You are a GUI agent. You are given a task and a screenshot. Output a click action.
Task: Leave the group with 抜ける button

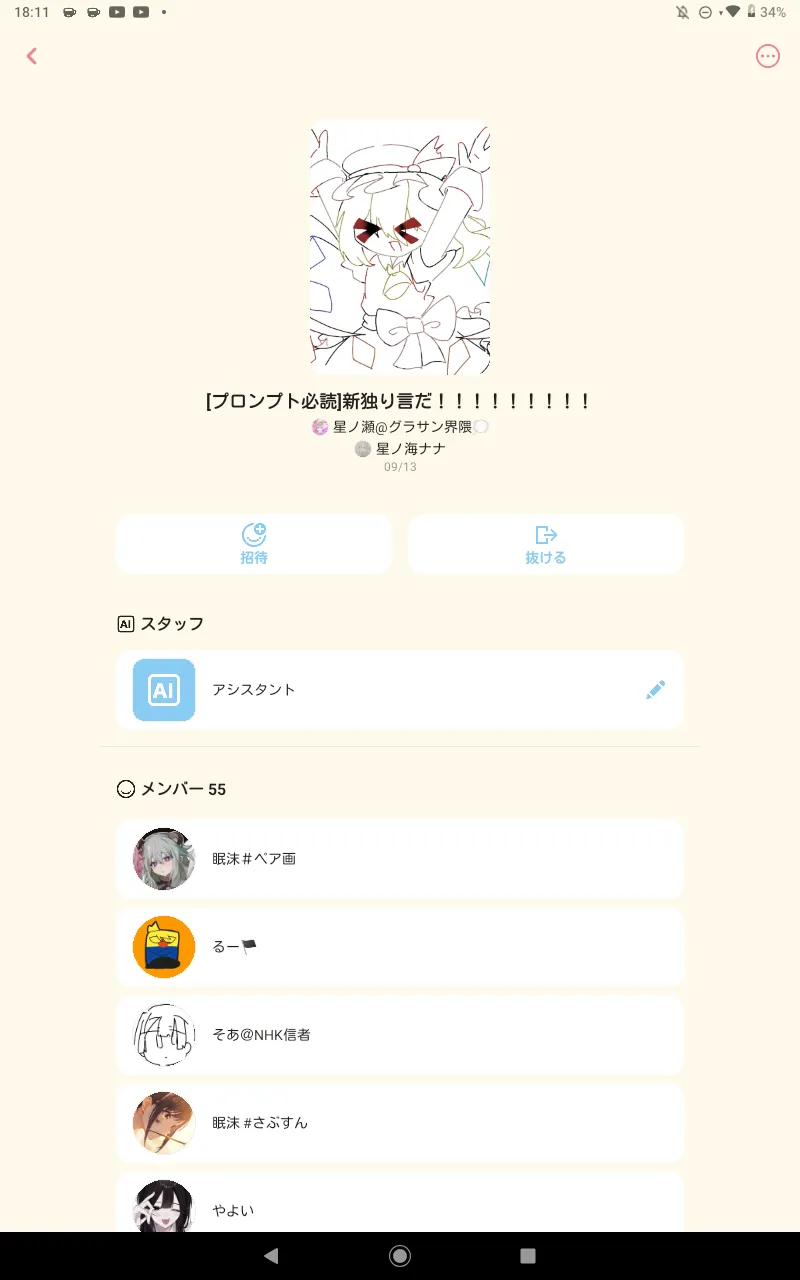tap(546, 544)
